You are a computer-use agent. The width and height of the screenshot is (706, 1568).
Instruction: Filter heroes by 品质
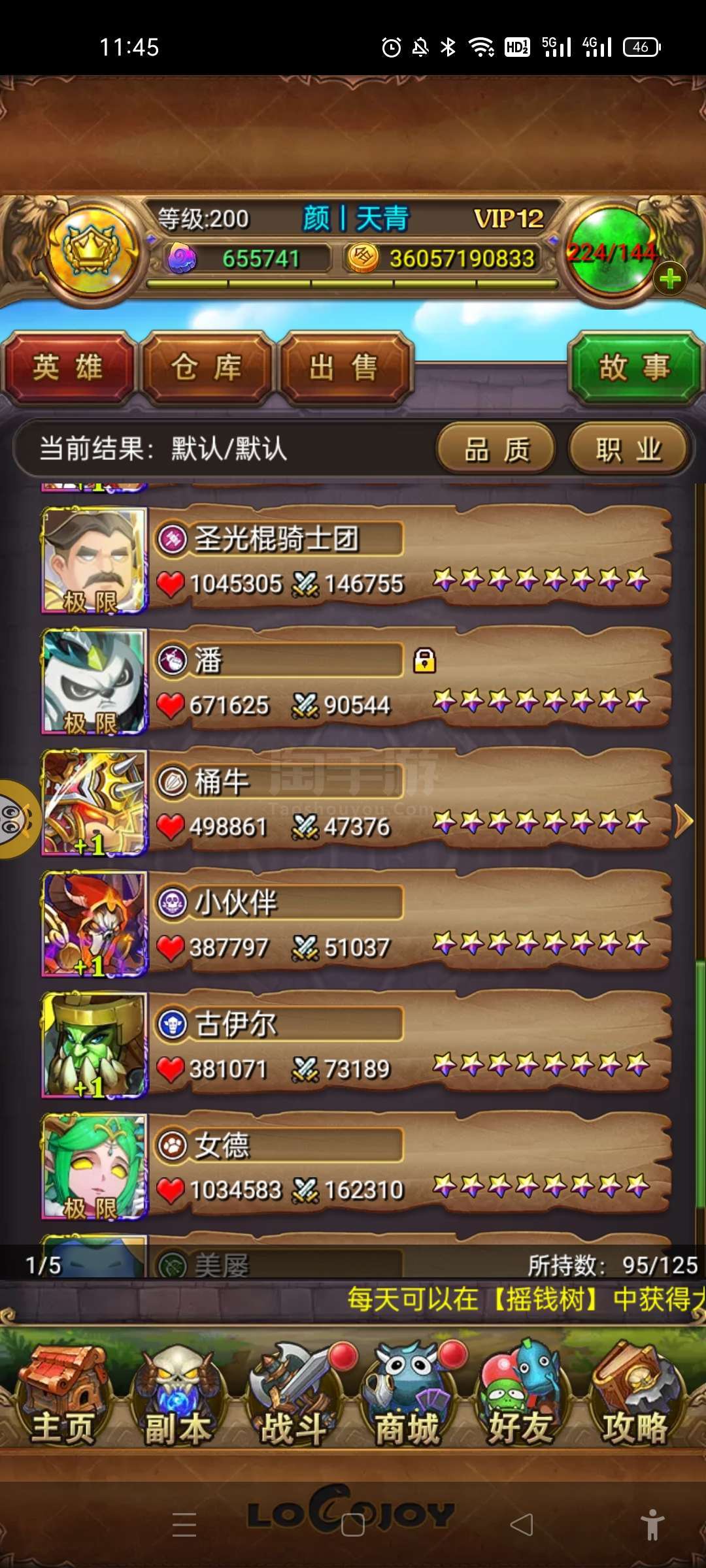pyautogui.click(x=496, y=449)
